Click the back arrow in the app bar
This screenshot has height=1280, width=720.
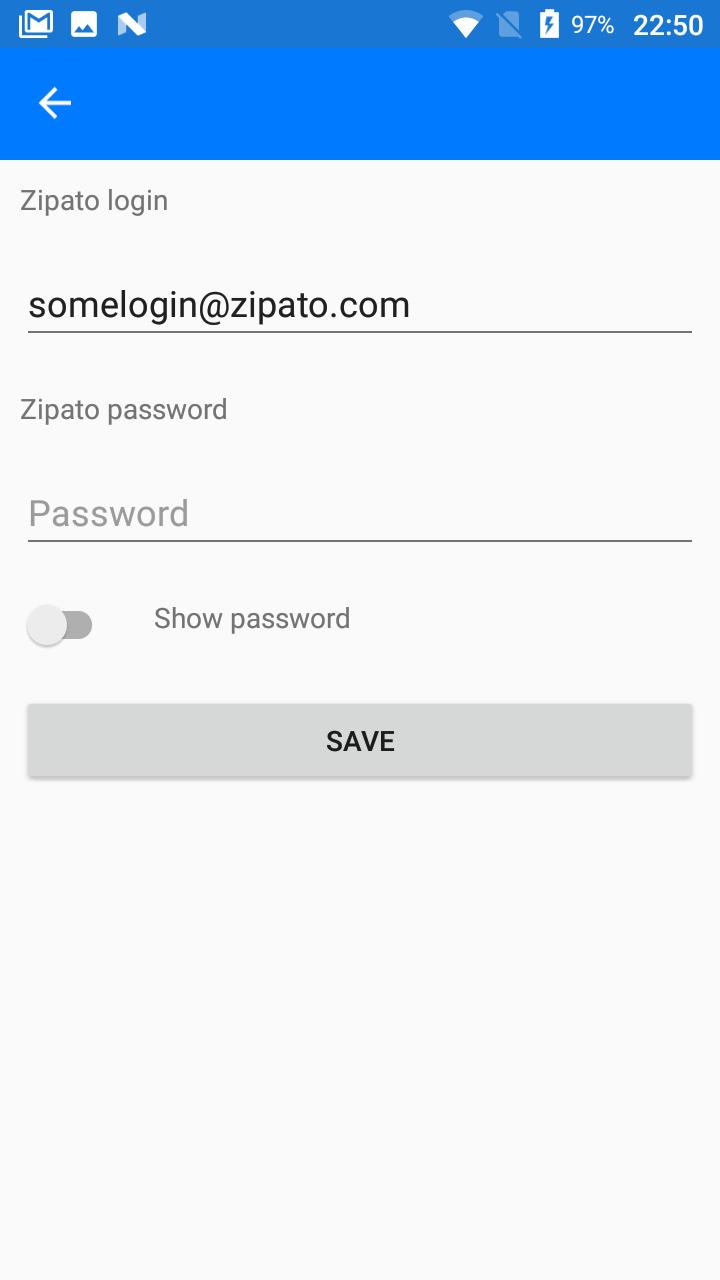(x=54, y=103)
